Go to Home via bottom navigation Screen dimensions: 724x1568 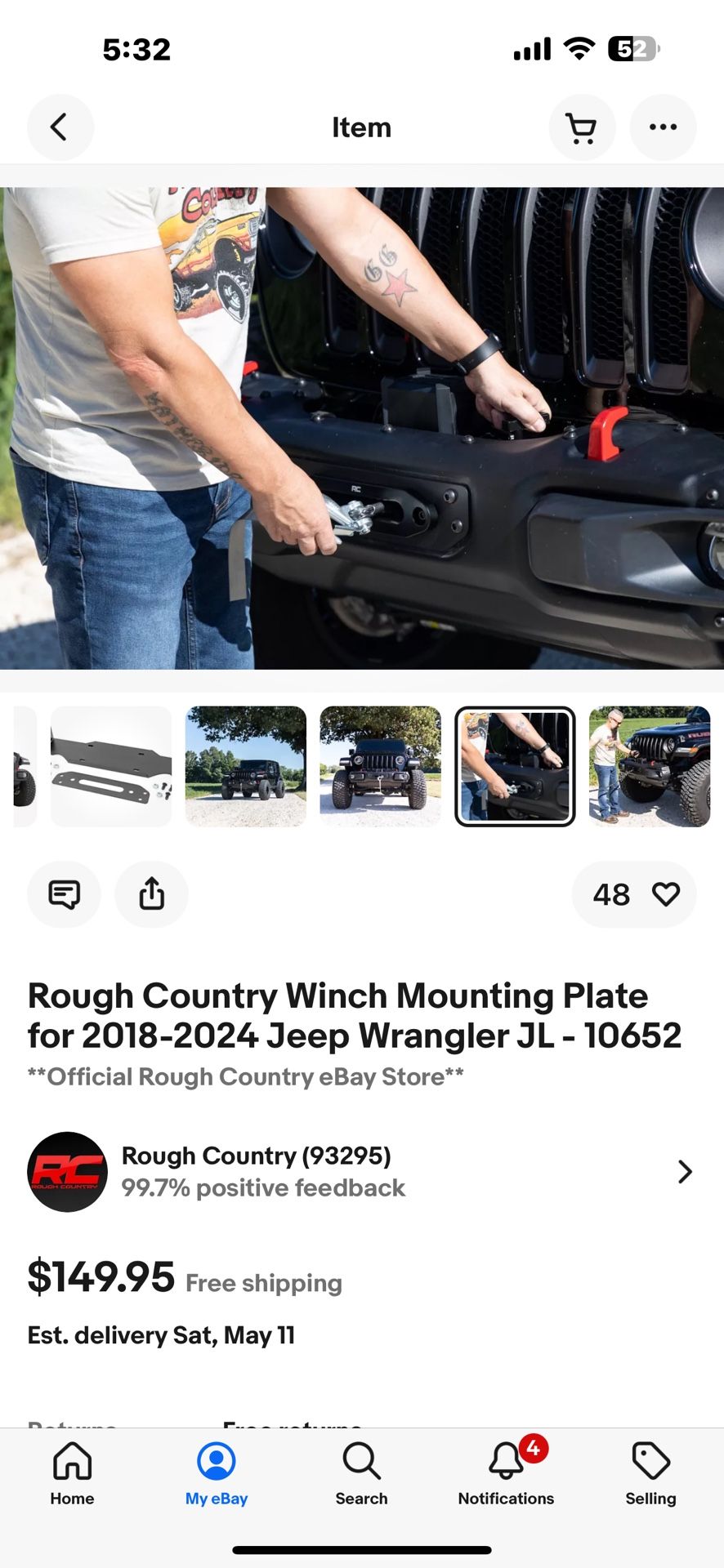pos(72,1474)
